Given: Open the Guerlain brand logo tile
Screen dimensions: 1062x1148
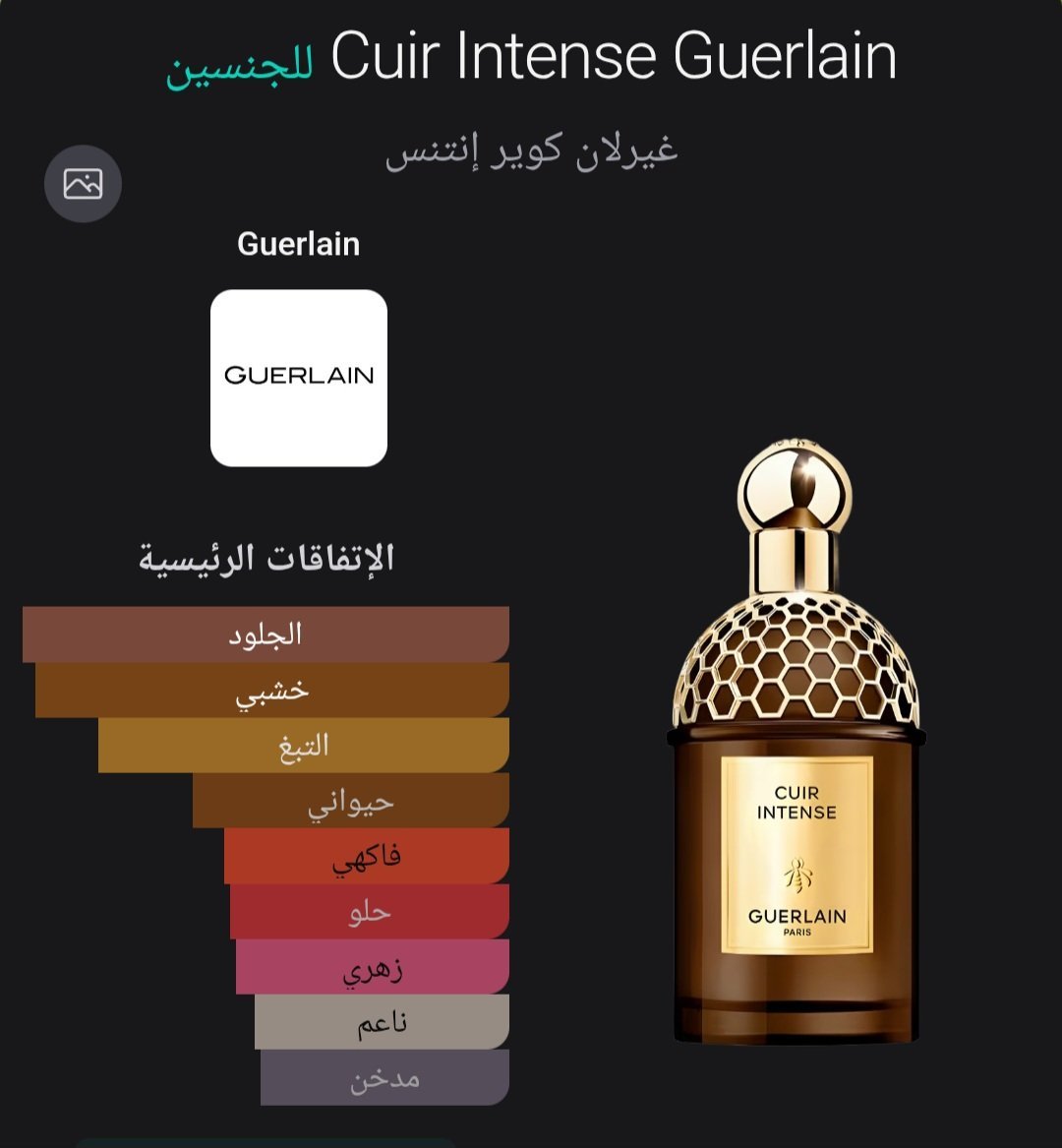Looking at the screenshot, I should click(x=299, y=378).
